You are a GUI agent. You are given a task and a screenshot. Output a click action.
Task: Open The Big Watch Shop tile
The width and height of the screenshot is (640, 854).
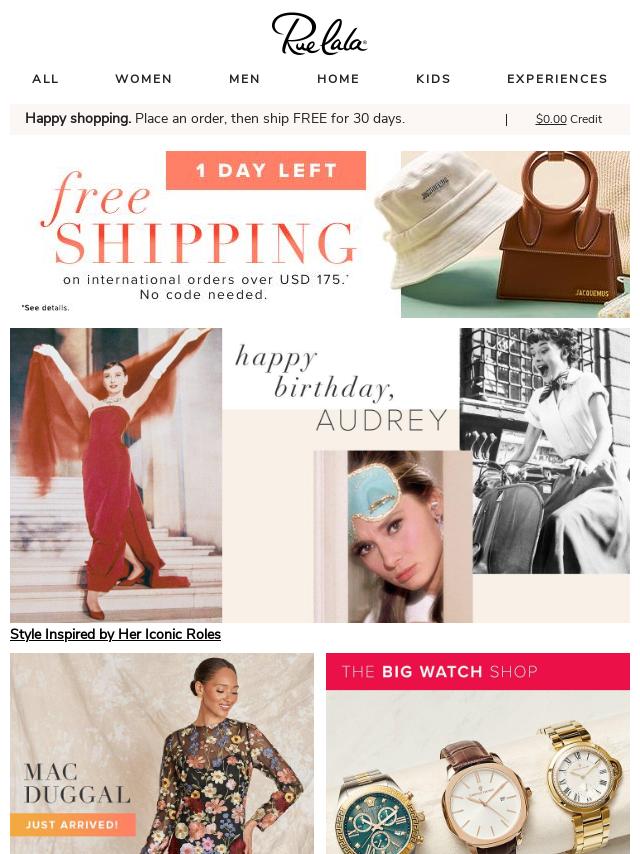click(478, 753)
